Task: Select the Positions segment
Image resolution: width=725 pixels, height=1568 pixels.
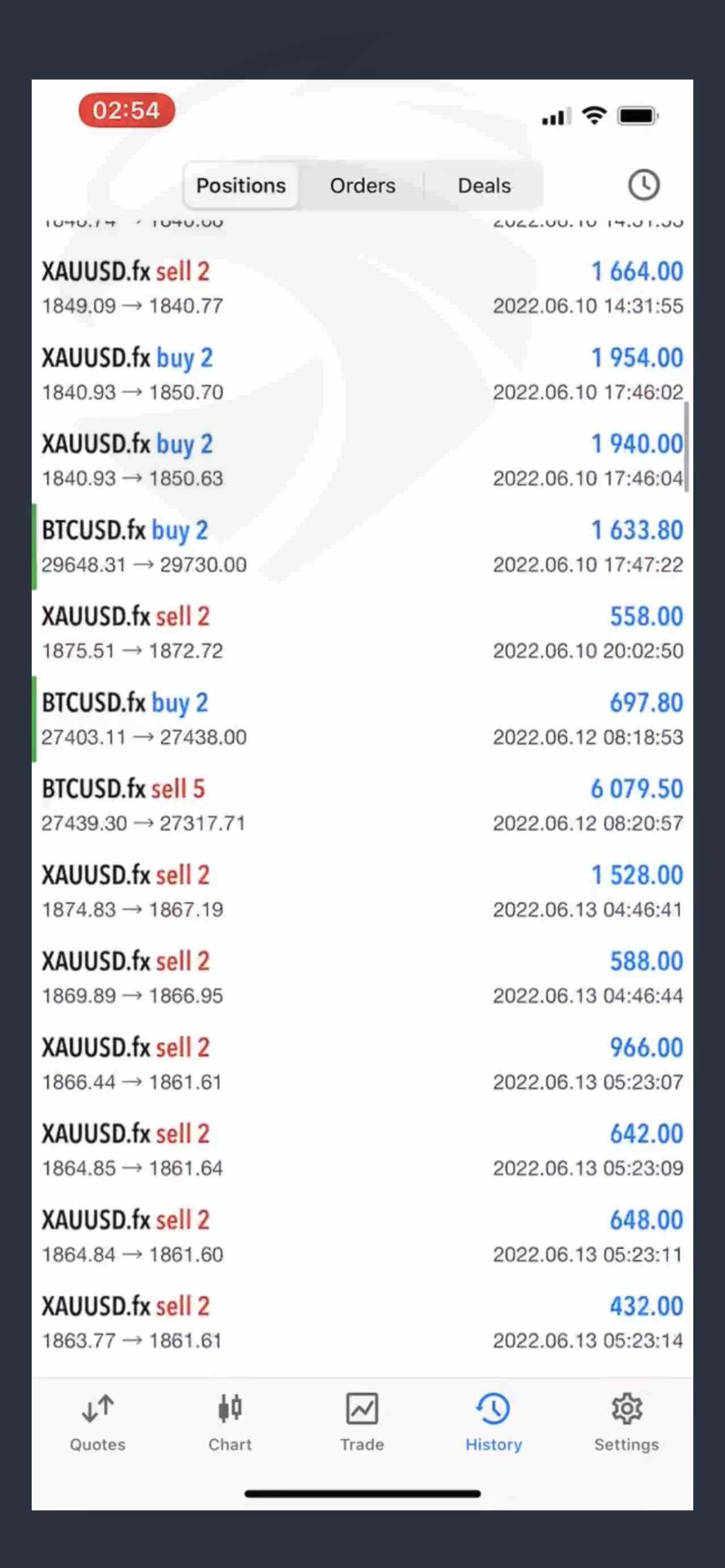Action: pyautogui.click(x=241, y=185)
